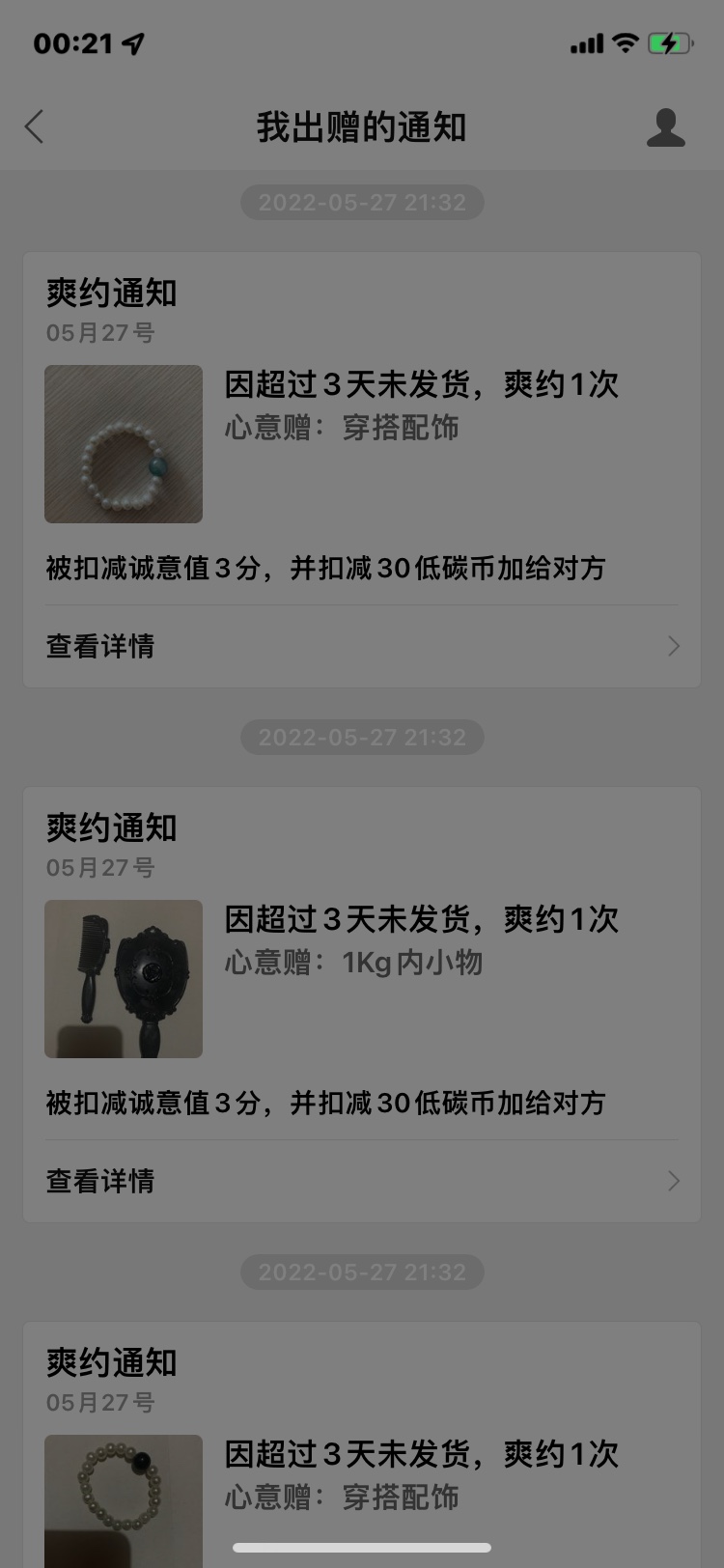This screenshot has width=724, height=1568.
Task: Open the profile icon in the header
Action: click(665, 127)
